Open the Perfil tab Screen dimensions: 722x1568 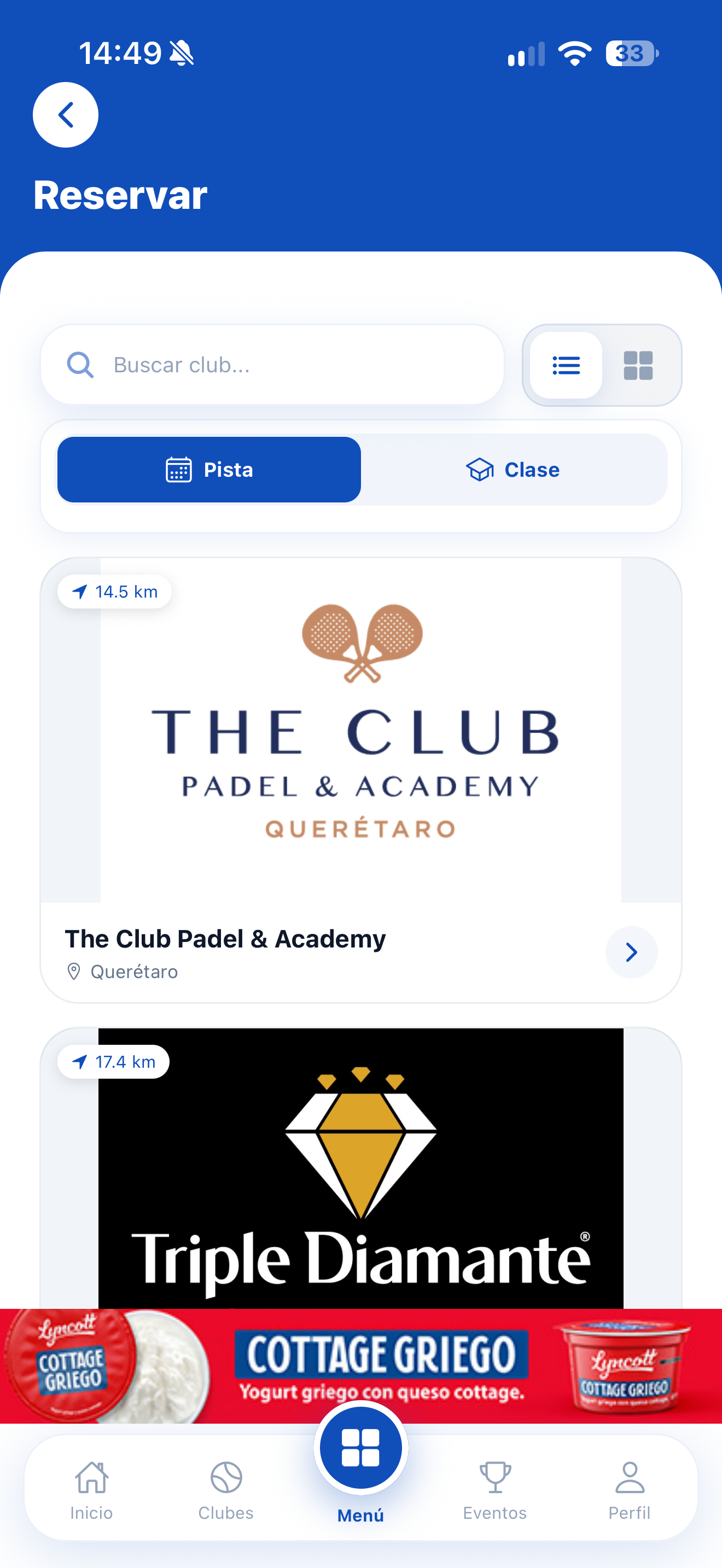(630, 1490)
